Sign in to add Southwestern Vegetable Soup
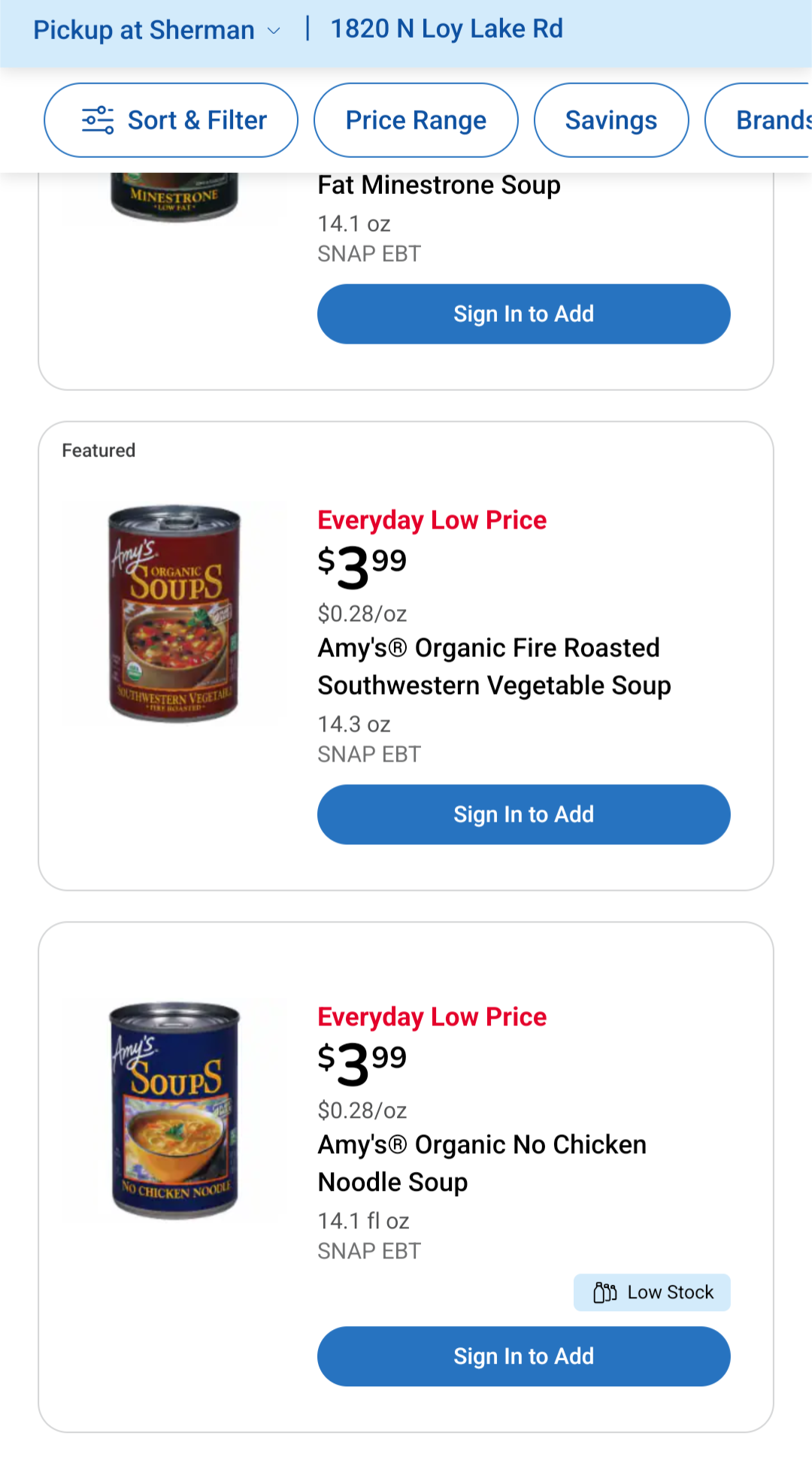The height and width of the screenshot is (1457, 812). pyautogui.click(x=523, y=814)
